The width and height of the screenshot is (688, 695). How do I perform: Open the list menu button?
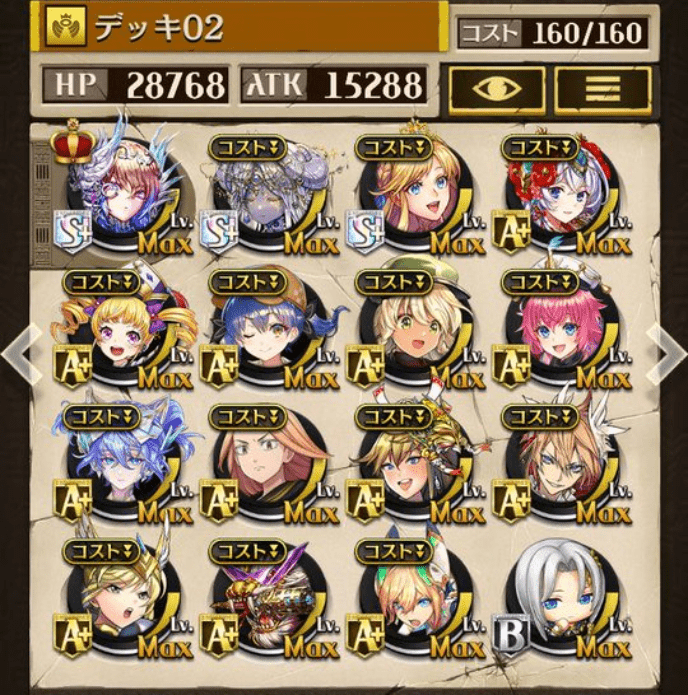tap(603, 89)
